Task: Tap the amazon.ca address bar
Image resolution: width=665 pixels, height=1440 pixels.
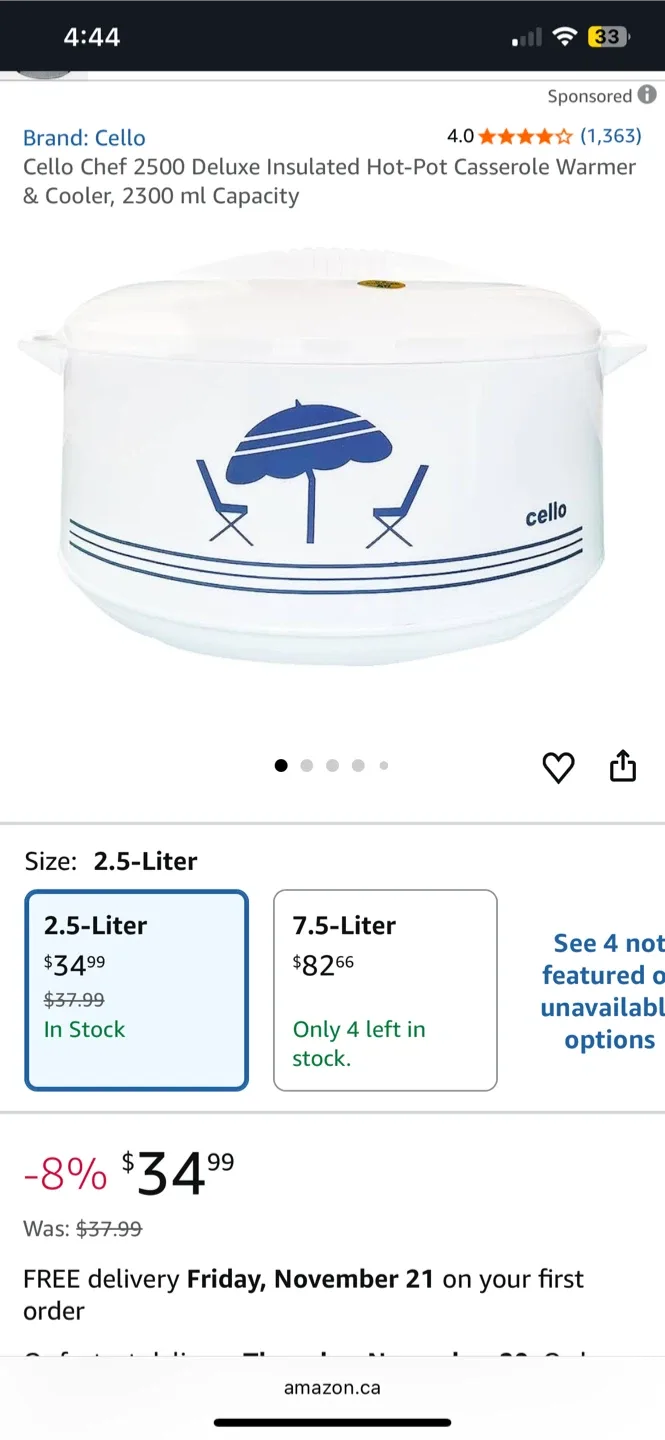Action: pyautogui.click(x=332, y=1387)
